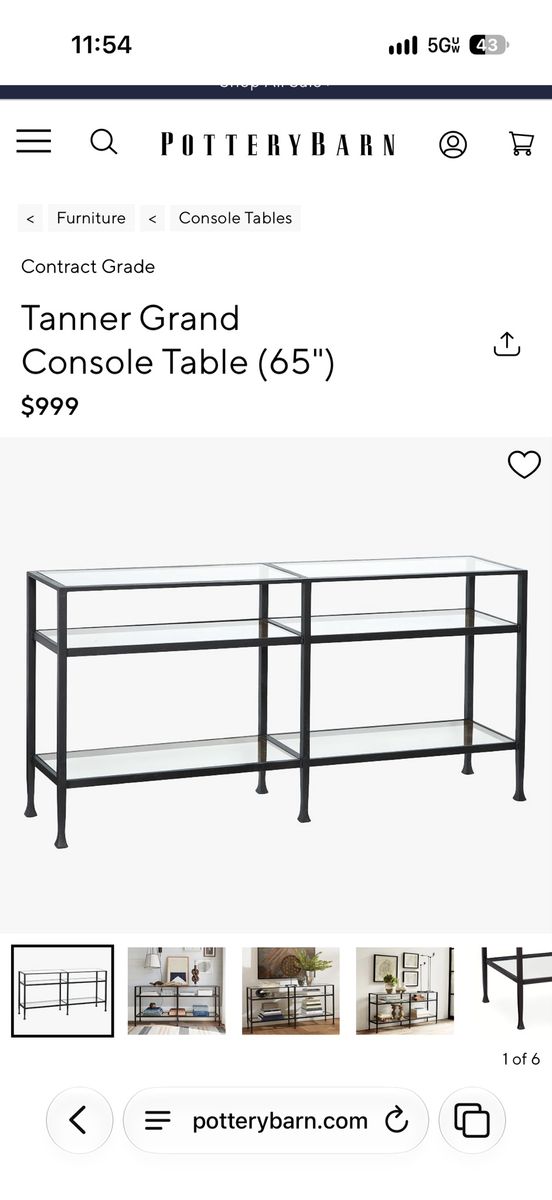This screenshot has width=552, height=1200.
Task: Select the fourth thumbnail with framed pictures
Action: pos(405,991)
